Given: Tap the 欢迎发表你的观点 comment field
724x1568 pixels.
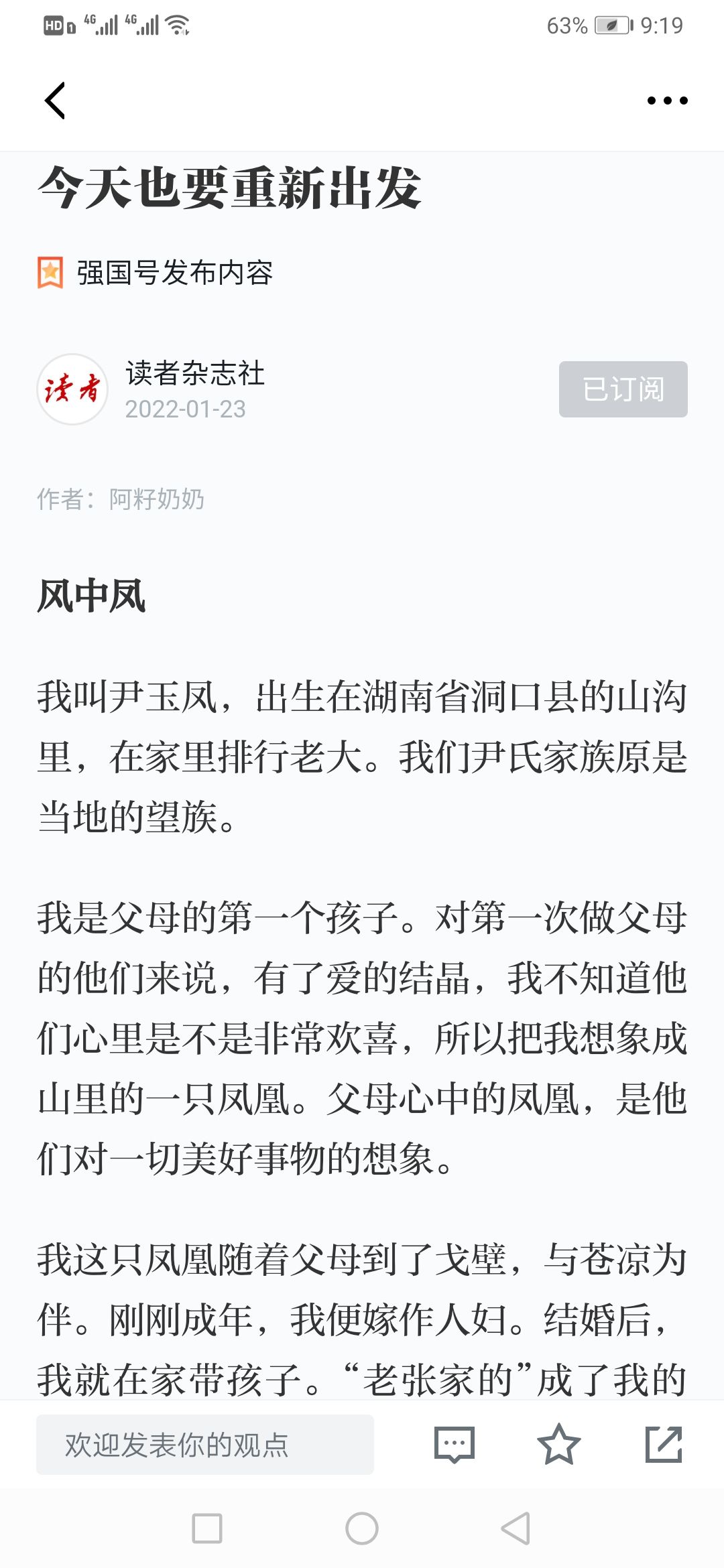Looking at the screenshot, I should coord(205,1445).
